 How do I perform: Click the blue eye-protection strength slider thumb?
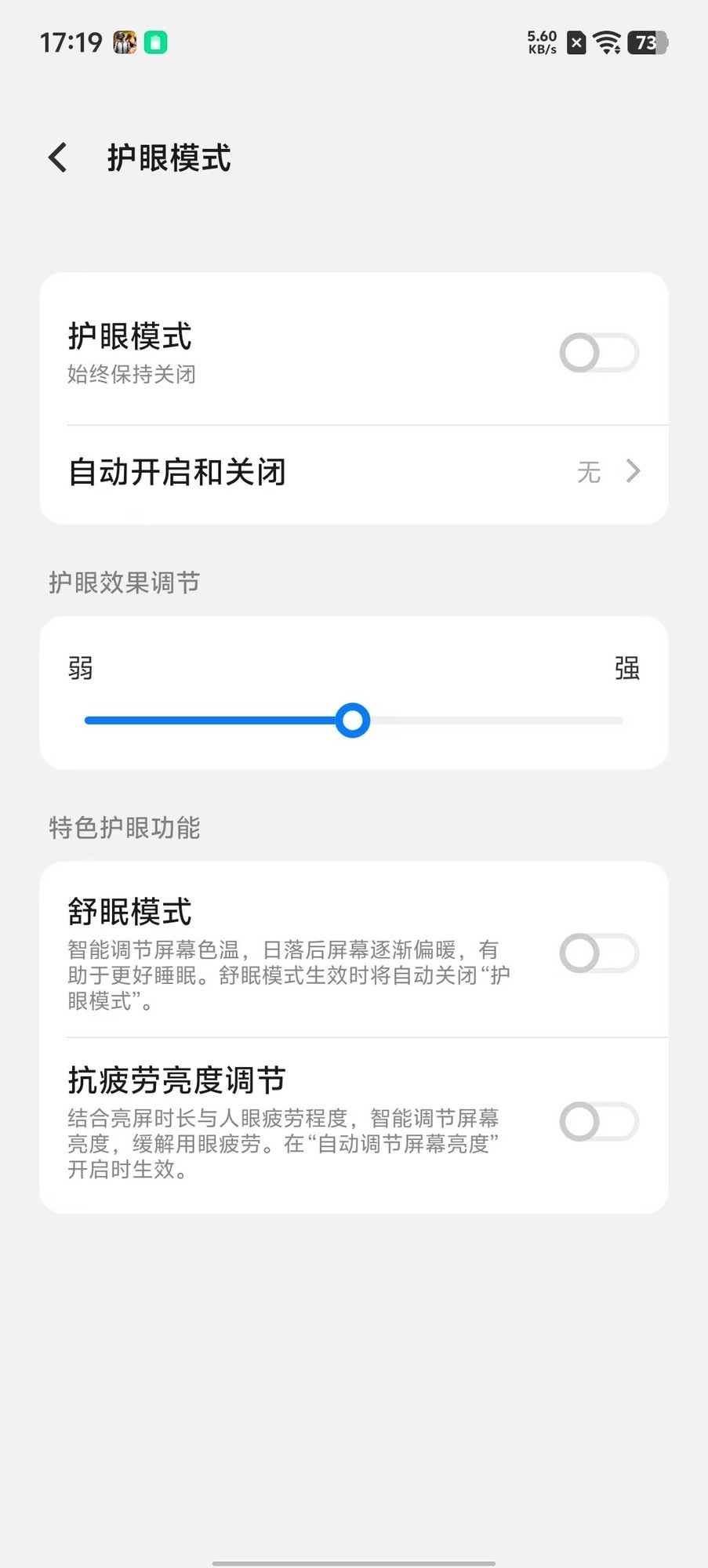(353, 720)
